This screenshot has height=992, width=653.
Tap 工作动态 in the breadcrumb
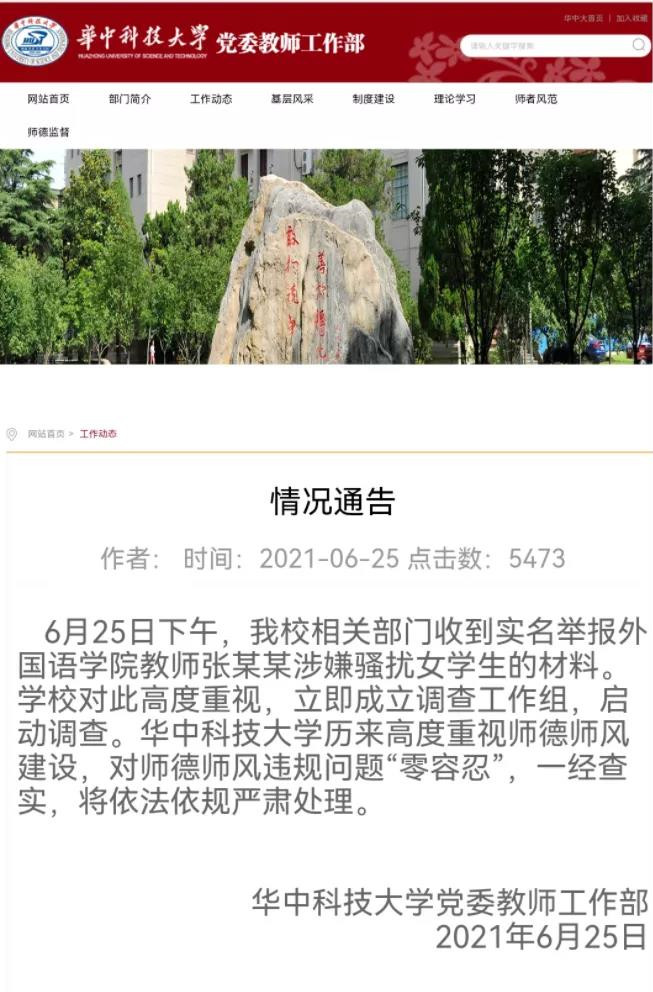click(98, 434)
